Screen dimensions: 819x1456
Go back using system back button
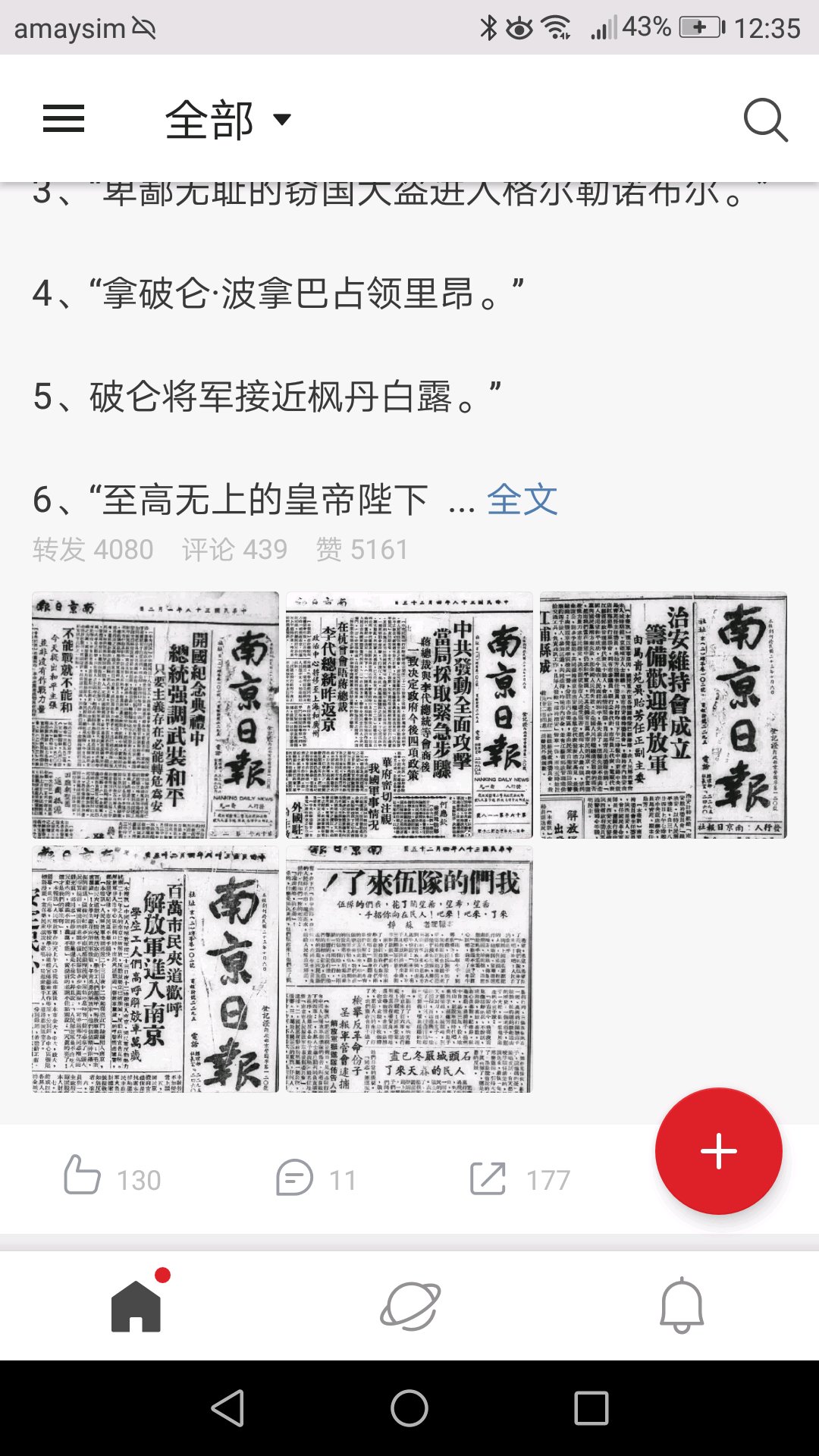click(227, 1408)
